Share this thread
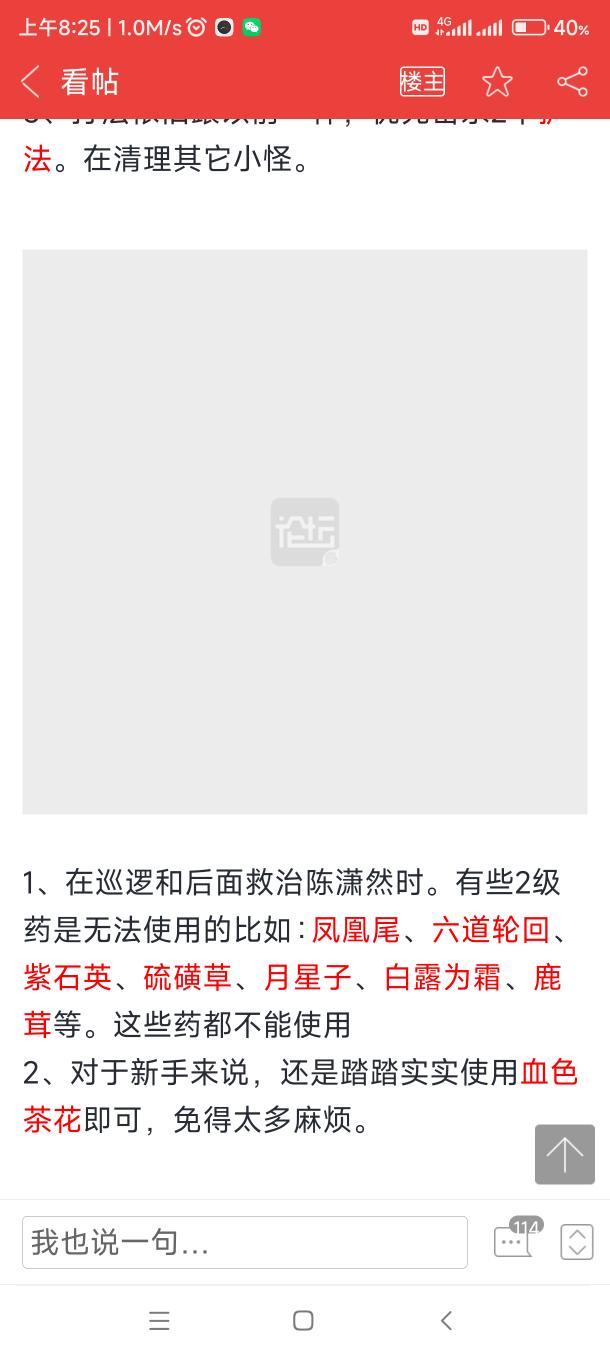This screenshot has height=1356, width=610. click(x=572, y=82)
